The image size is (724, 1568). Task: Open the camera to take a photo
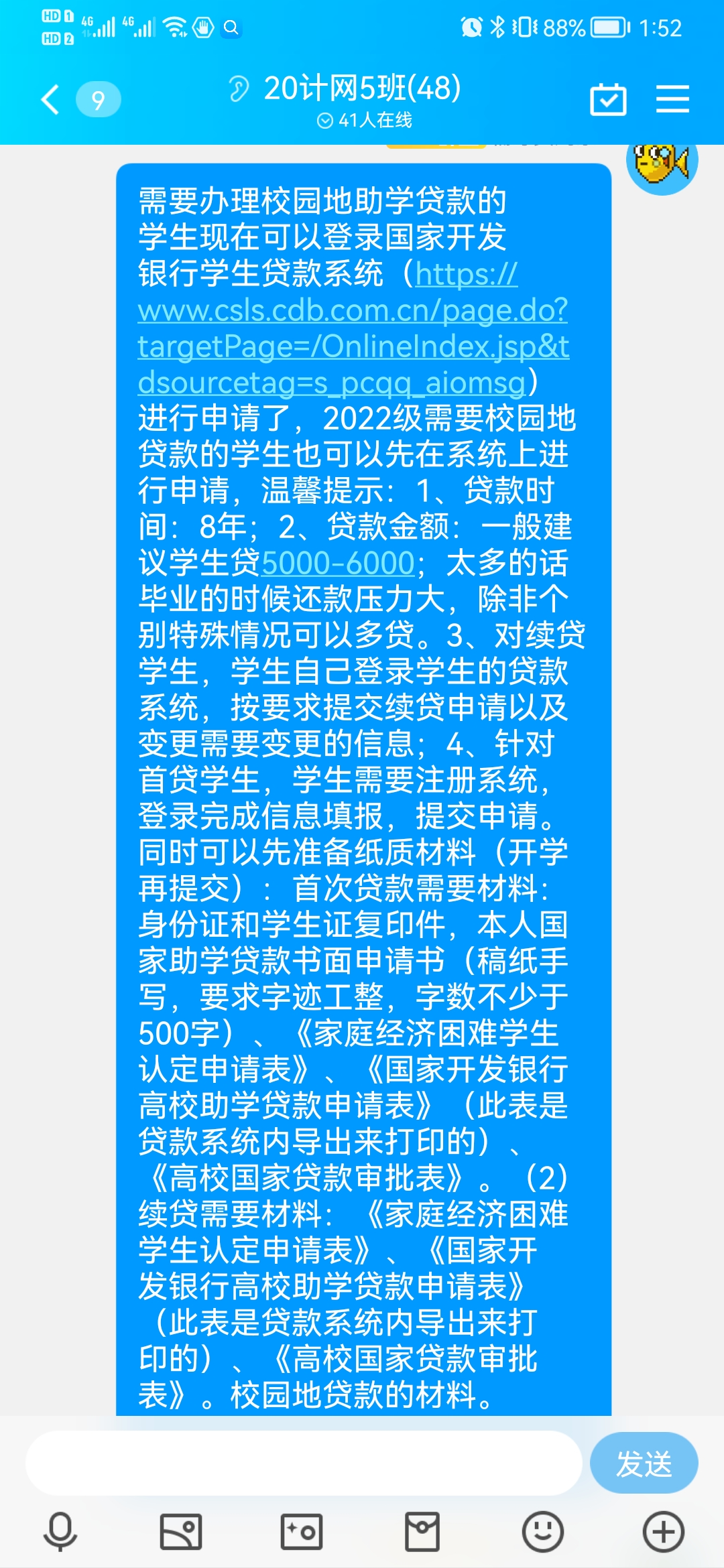[302, 1532]
